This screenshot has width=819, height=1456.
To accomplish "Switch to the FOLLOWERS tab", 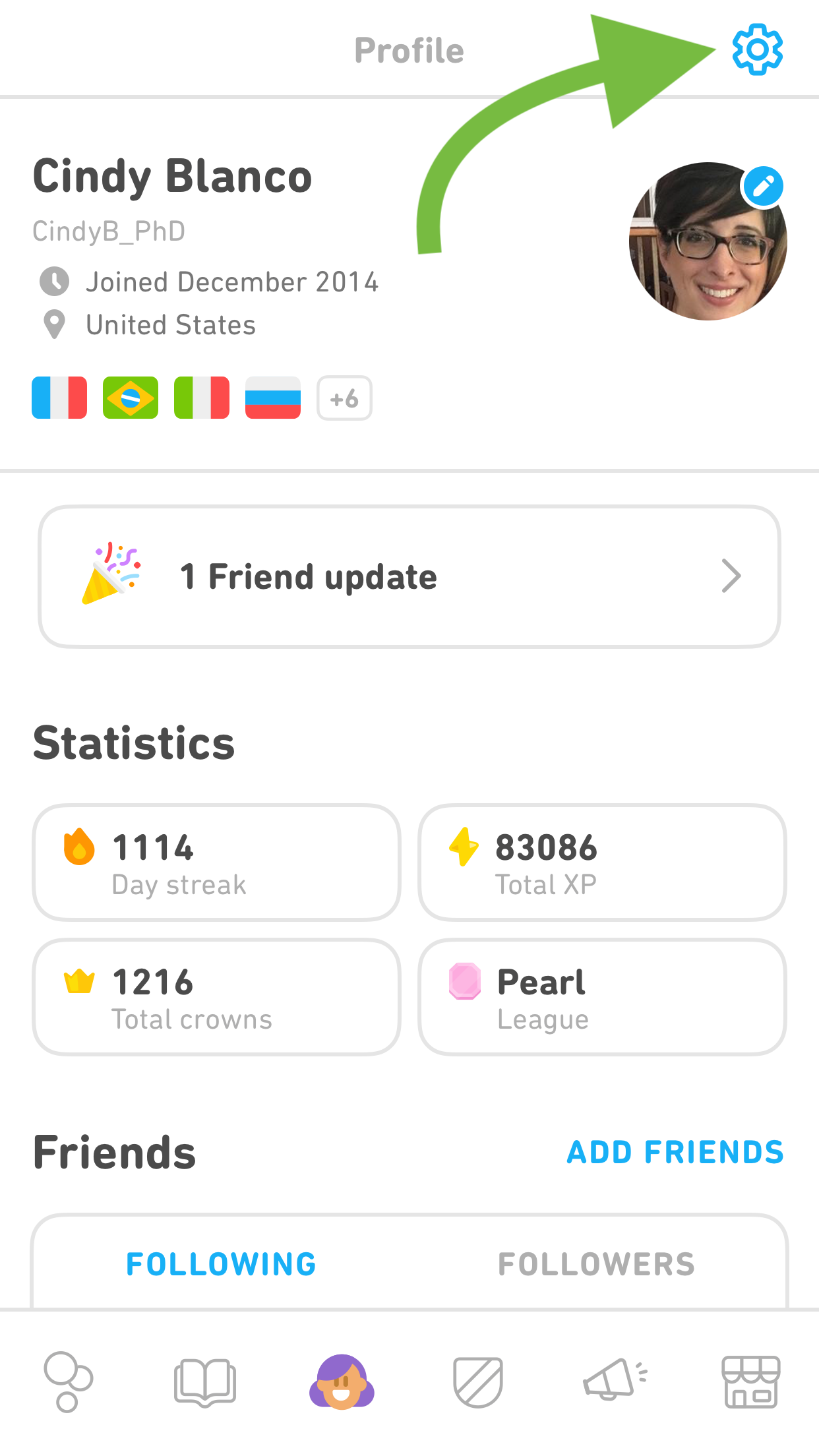I will pos(597,1263).
